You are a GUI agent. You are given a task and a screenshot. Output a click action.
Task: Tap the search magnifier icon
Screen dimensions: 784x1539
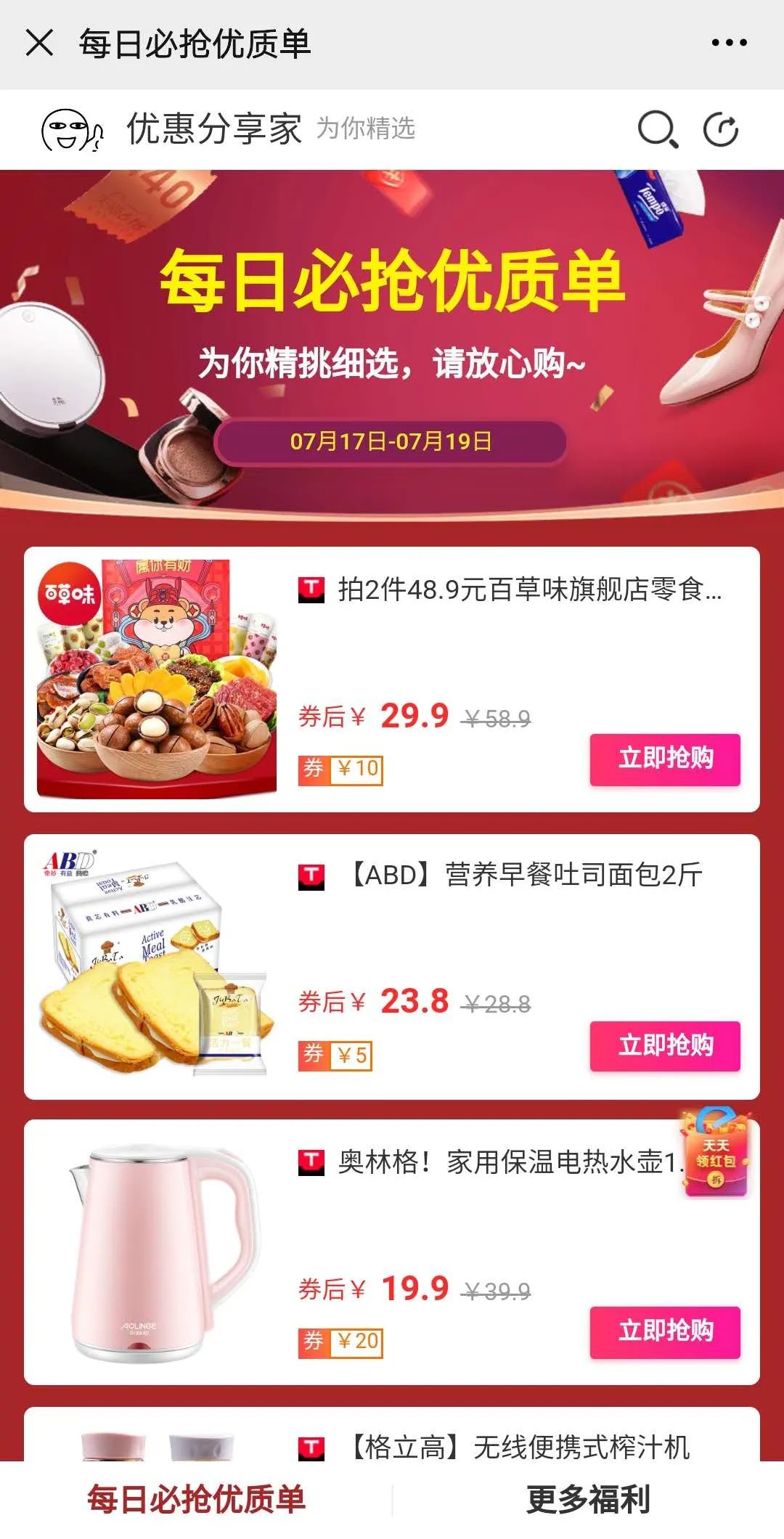click(658, 130)
